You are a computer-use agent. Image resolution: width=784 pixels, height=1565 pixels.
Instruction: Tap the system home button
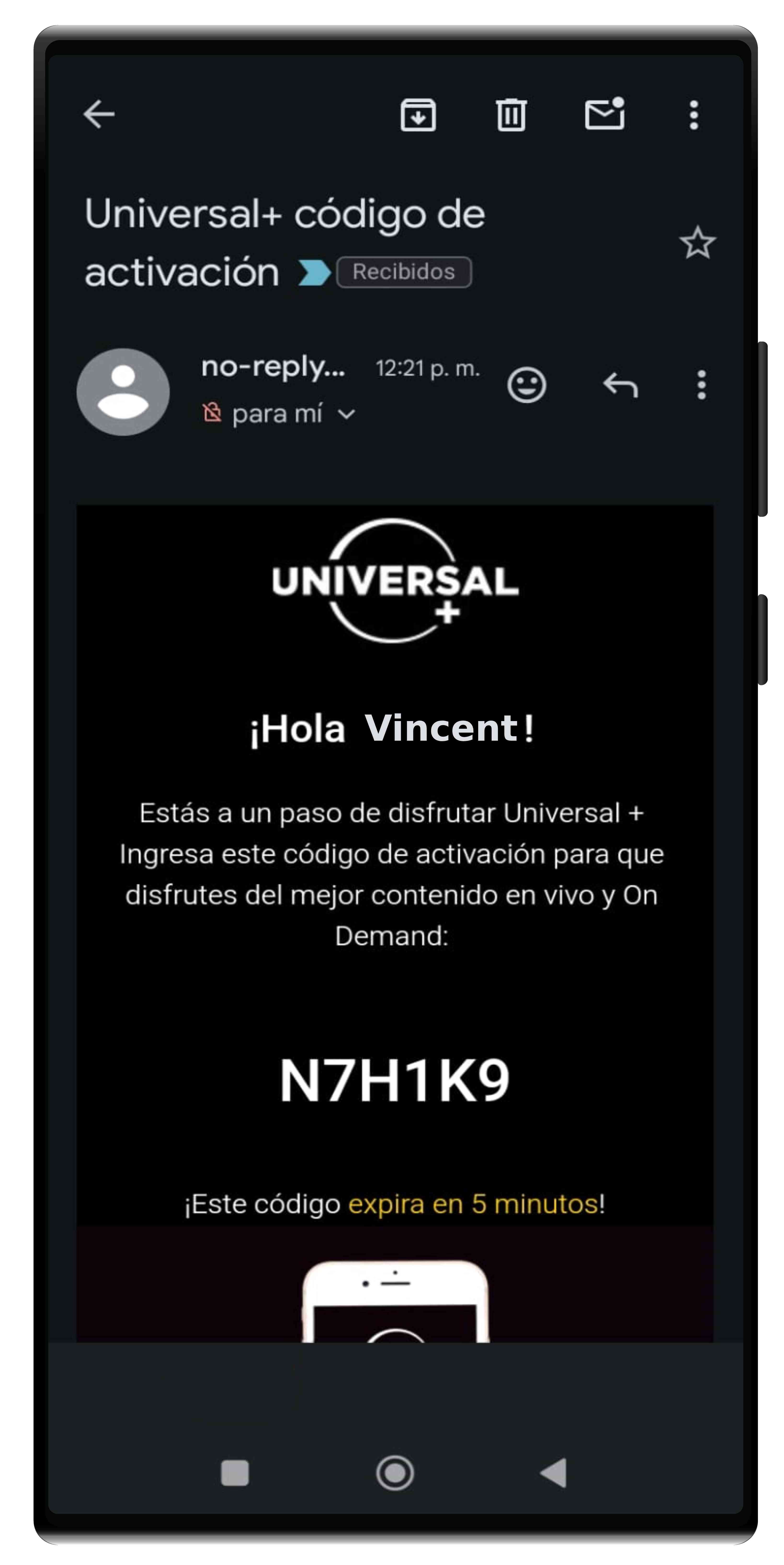click(x=395, y=1473)
